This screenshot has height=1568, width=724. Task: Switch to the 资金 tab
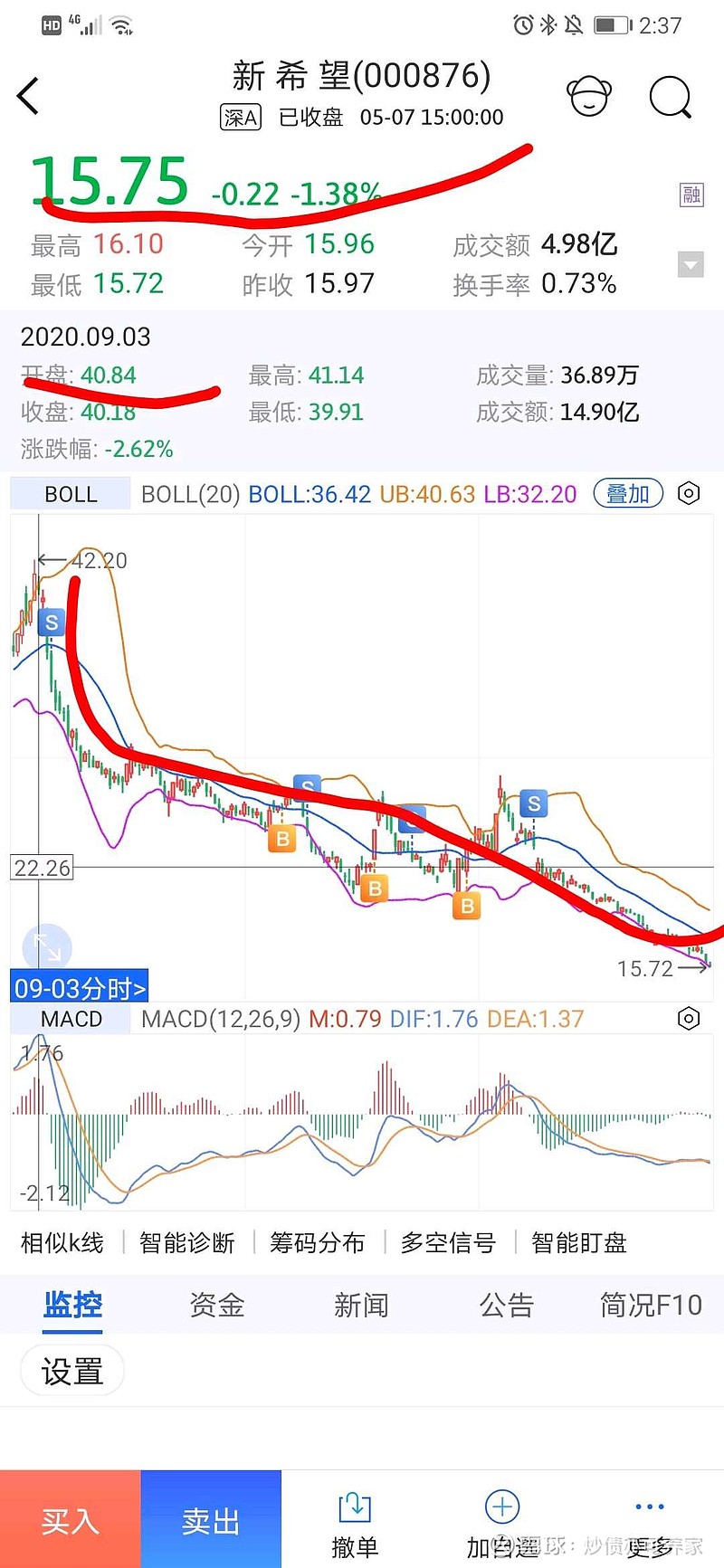pos(217,1305)
